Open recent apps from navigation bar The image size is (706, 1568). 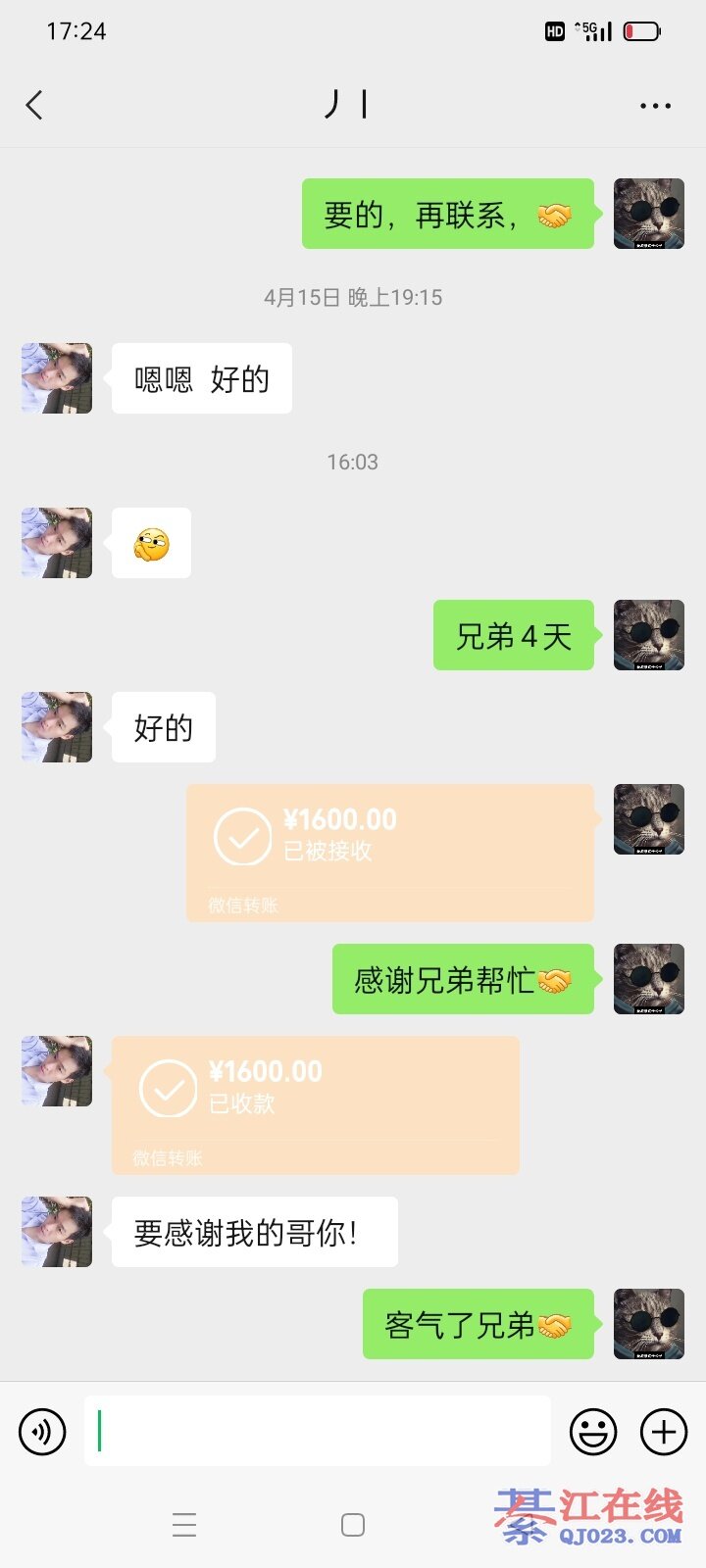[184, 1525]
